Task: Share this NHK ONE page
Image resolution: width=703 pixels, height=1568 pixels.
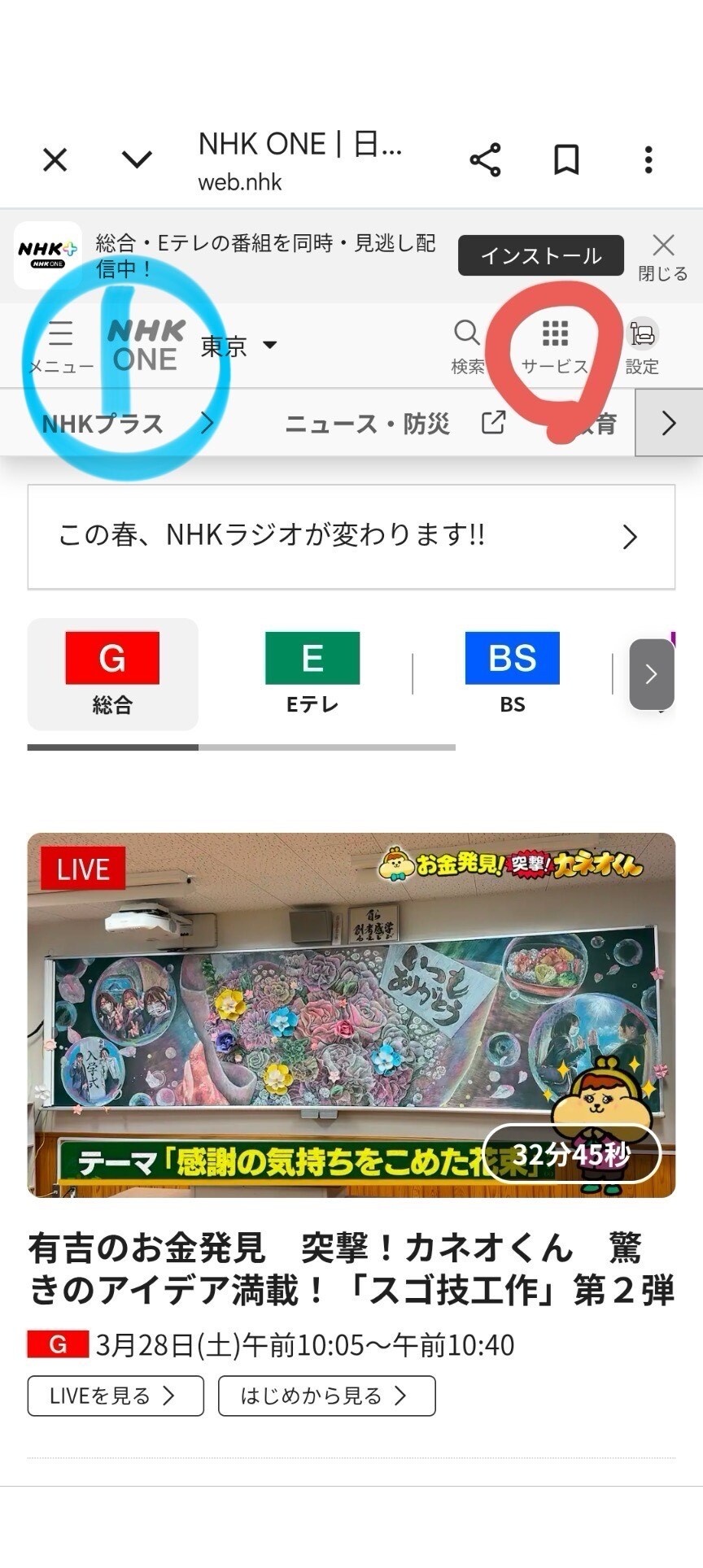Action: click(485, 159)
